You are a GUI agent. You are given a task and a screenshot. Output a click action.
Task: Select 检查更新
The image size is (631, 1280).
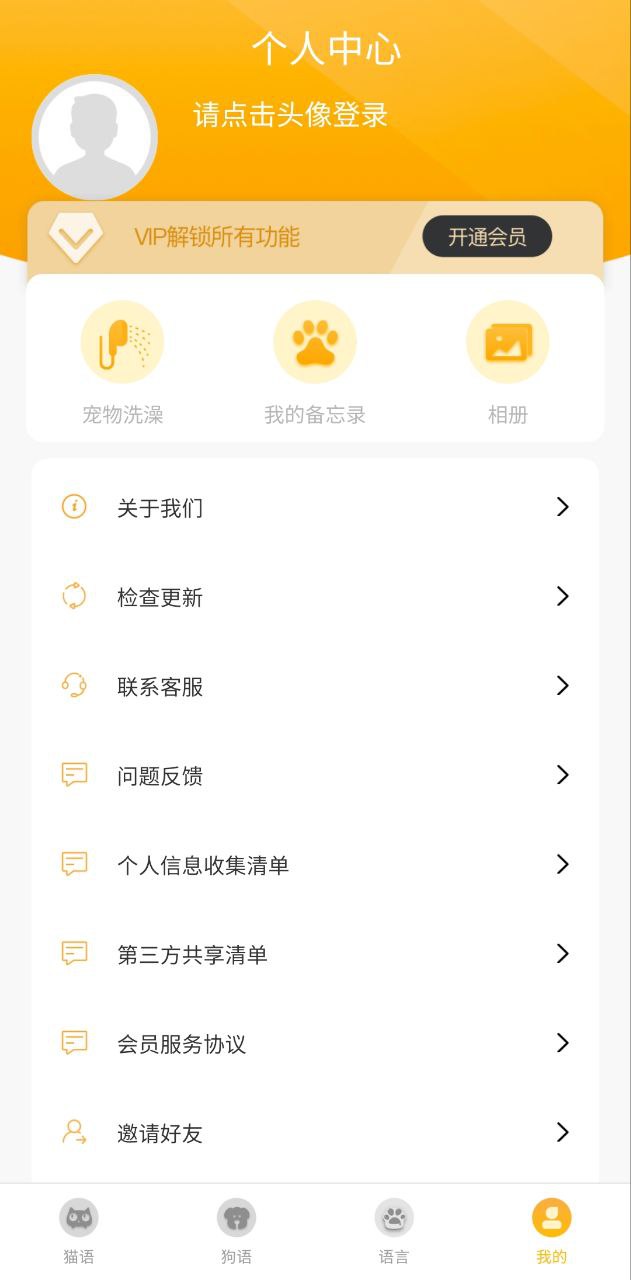315,597
